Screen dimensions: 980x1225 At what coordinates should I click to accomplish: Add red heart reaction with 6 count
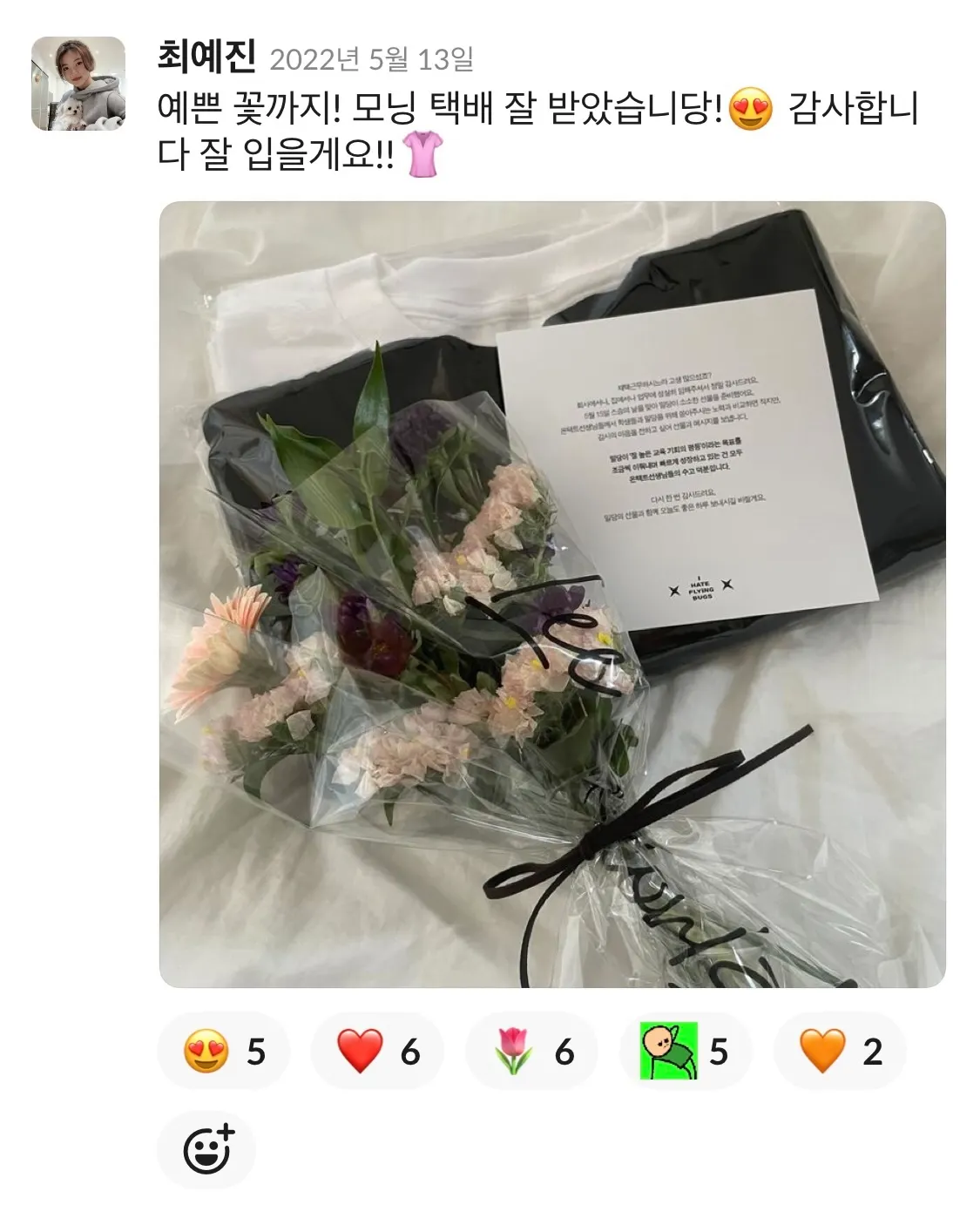[377, 1052]
